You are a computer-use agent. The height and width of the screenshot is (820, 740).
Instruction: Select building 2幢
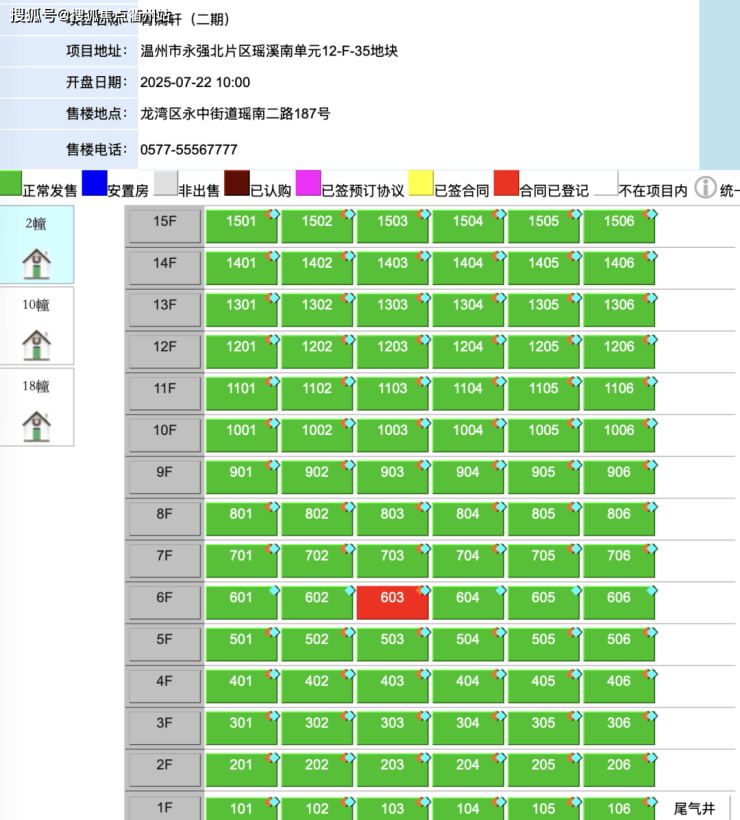(x=36, y=245)
